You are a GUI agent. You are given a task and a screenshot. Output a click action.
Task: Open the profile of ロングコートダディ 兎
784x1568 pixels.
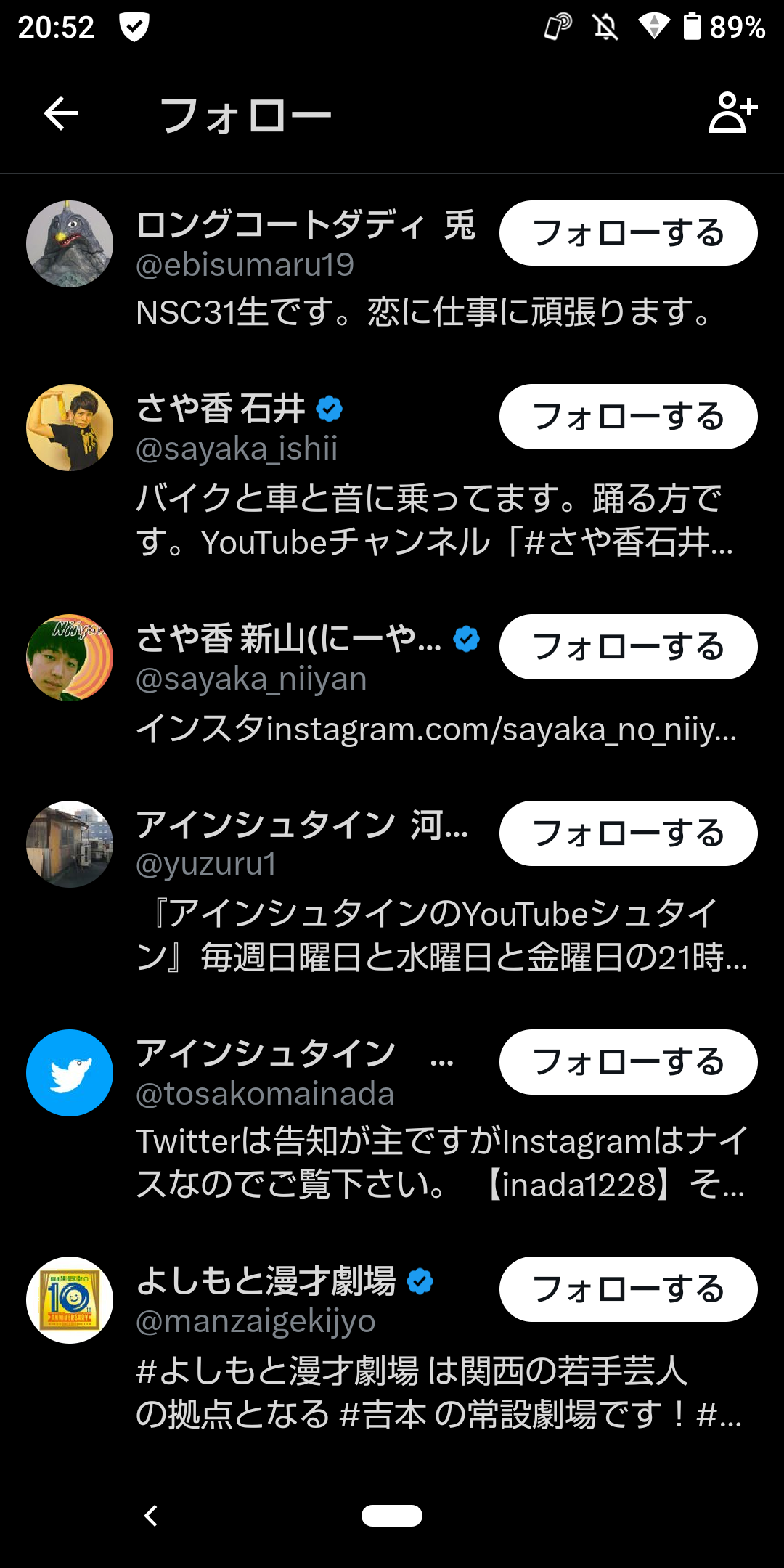[392, 267]
